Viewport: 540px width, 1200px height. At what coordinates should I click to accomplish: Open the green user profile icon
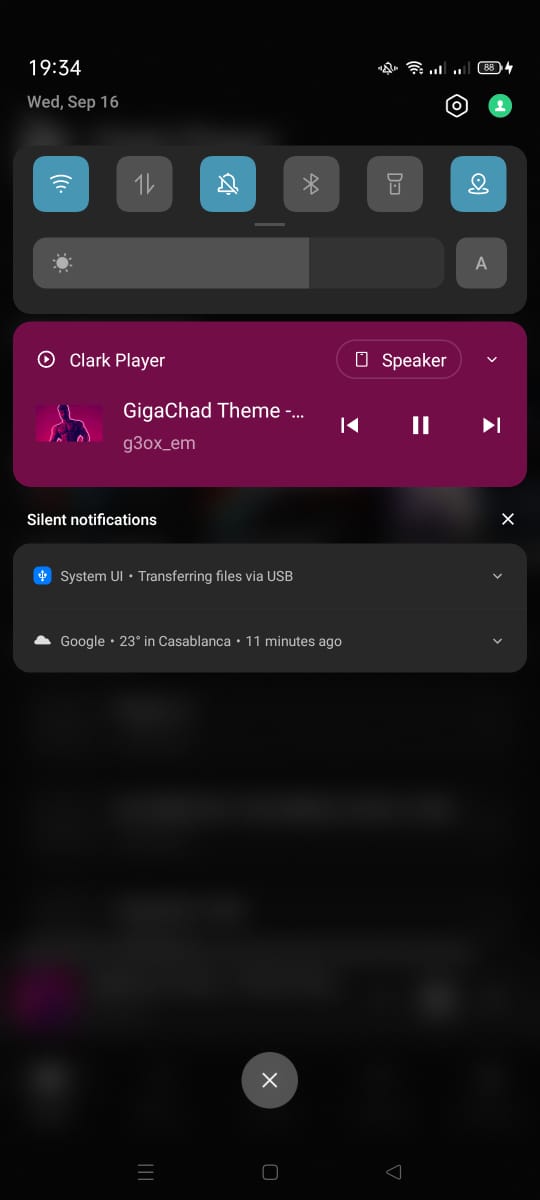point(500,106)
